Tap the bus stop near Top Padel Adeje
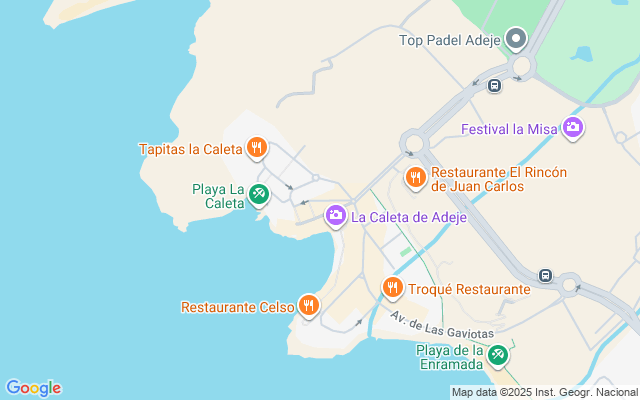640x400 pixels. click(494, 86)
